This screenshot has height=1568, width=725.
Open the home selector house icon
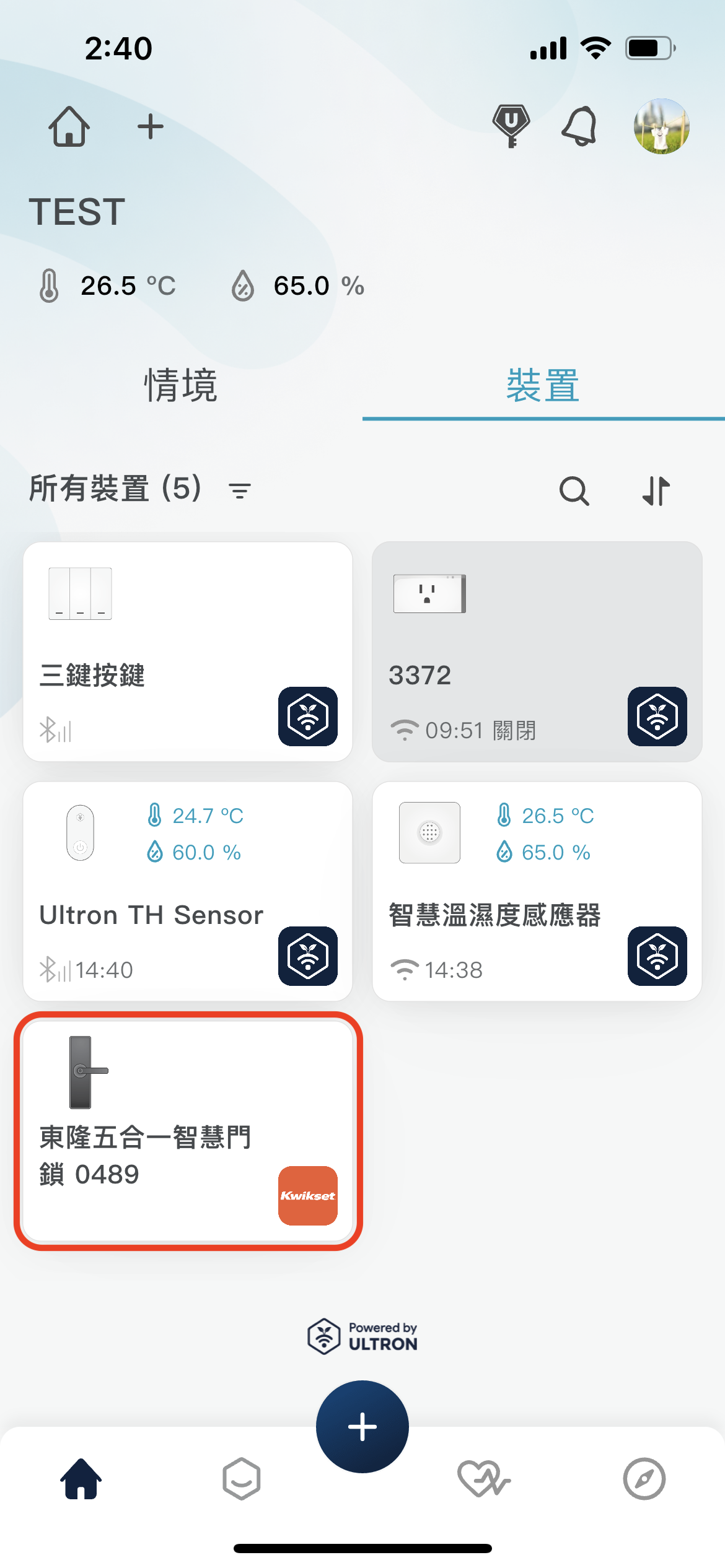(x=69, y=126)
